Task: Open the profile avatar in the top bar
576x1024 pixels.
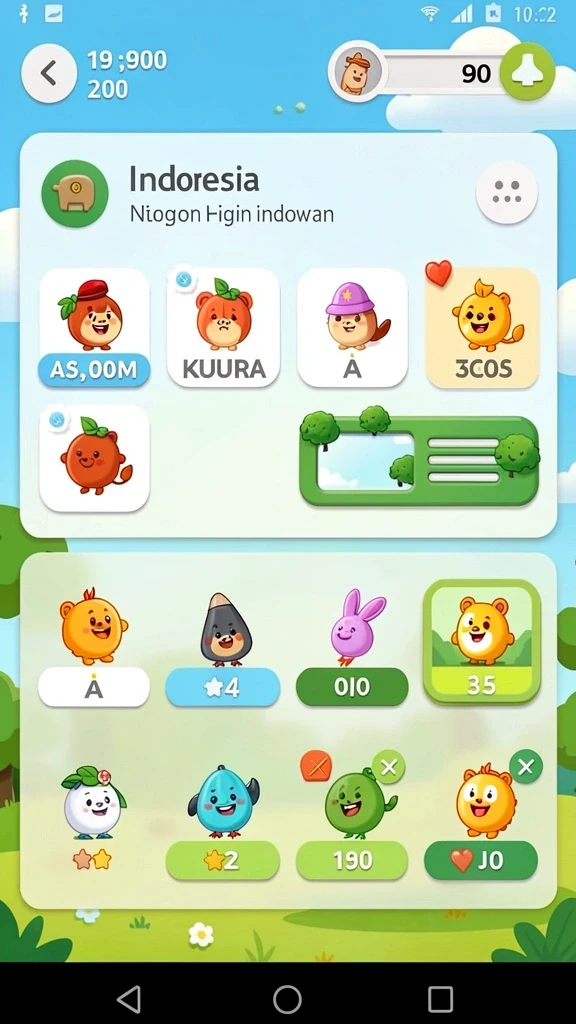Action: pos(357,72)
